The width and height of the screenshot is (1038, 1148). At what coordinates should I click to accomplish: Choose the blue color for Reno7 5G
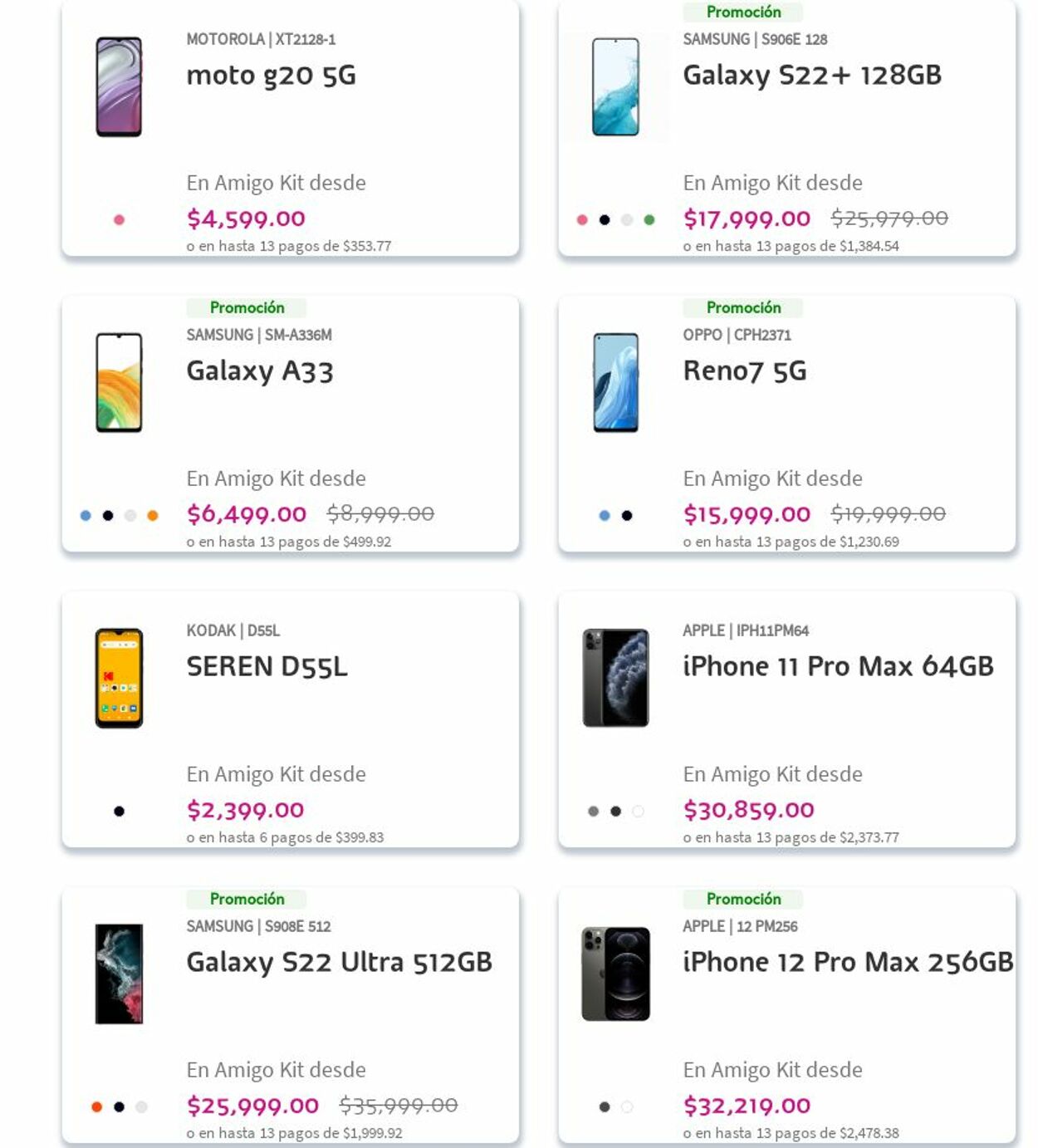point(605,516)
